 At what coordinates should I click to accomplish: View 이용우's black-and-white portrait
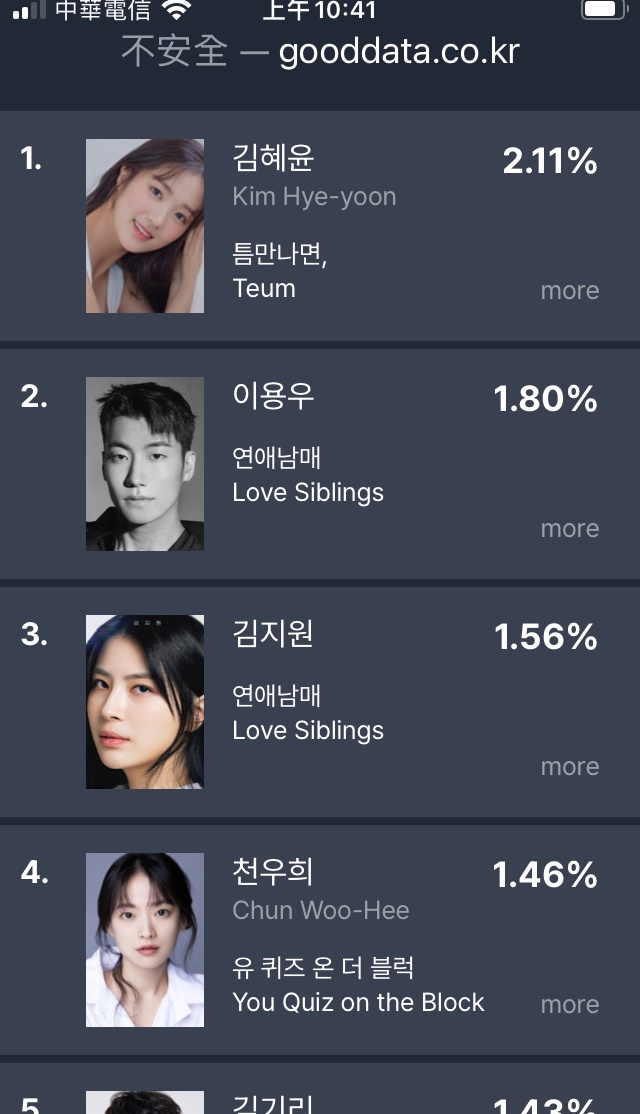coord(145,464)
